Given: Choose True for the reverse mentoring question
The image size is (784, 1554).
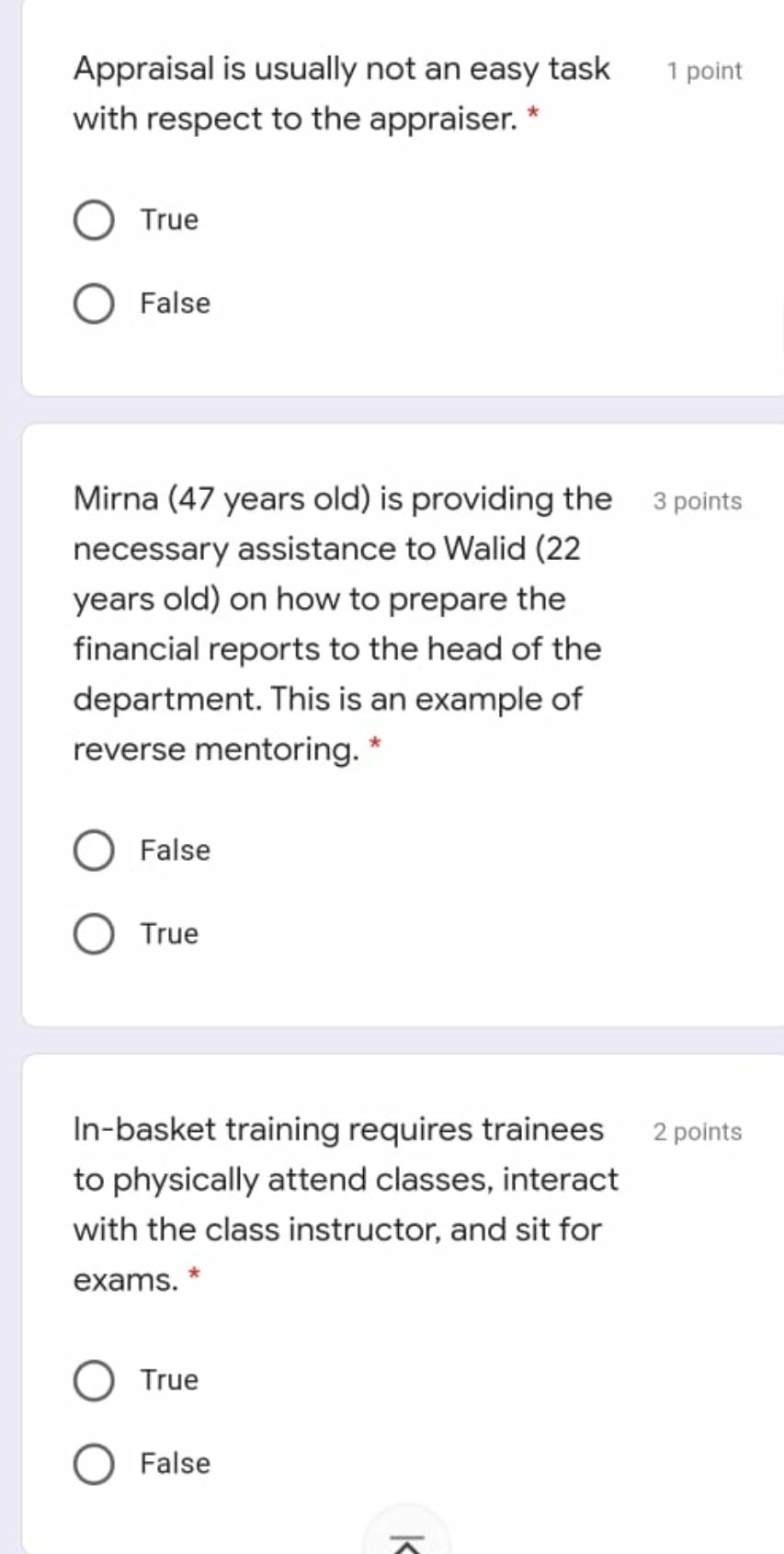Looking at the screenshot, I should pyautogui.click(x=93, y=933).
